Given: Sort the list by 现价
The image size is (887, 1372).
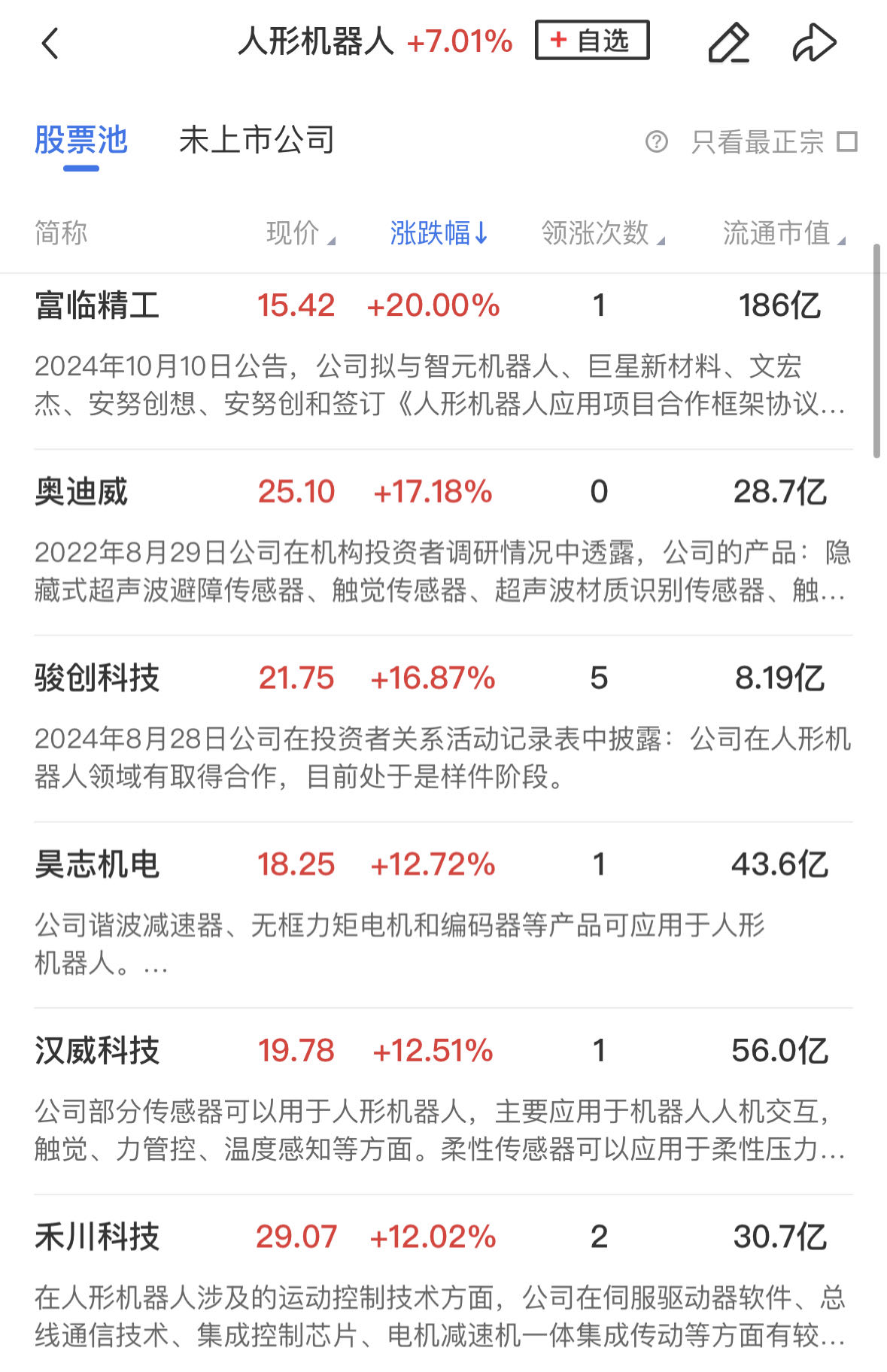Looking at the screenshot, I should point(299,233).
